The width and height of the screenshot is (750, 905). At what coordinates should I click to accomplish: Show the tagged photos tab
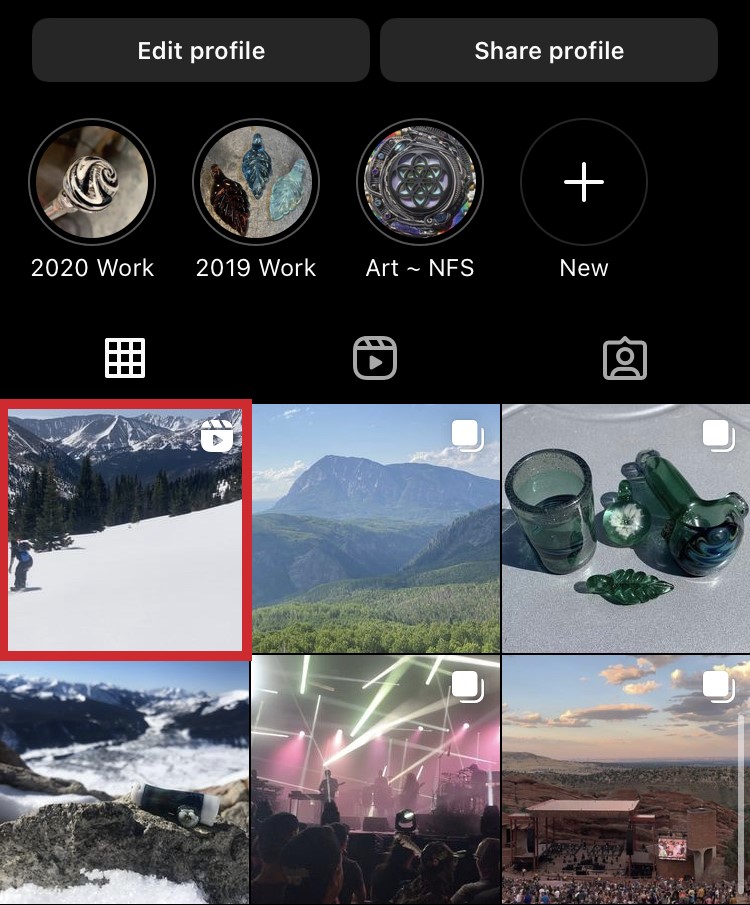(x=625, y=358)
